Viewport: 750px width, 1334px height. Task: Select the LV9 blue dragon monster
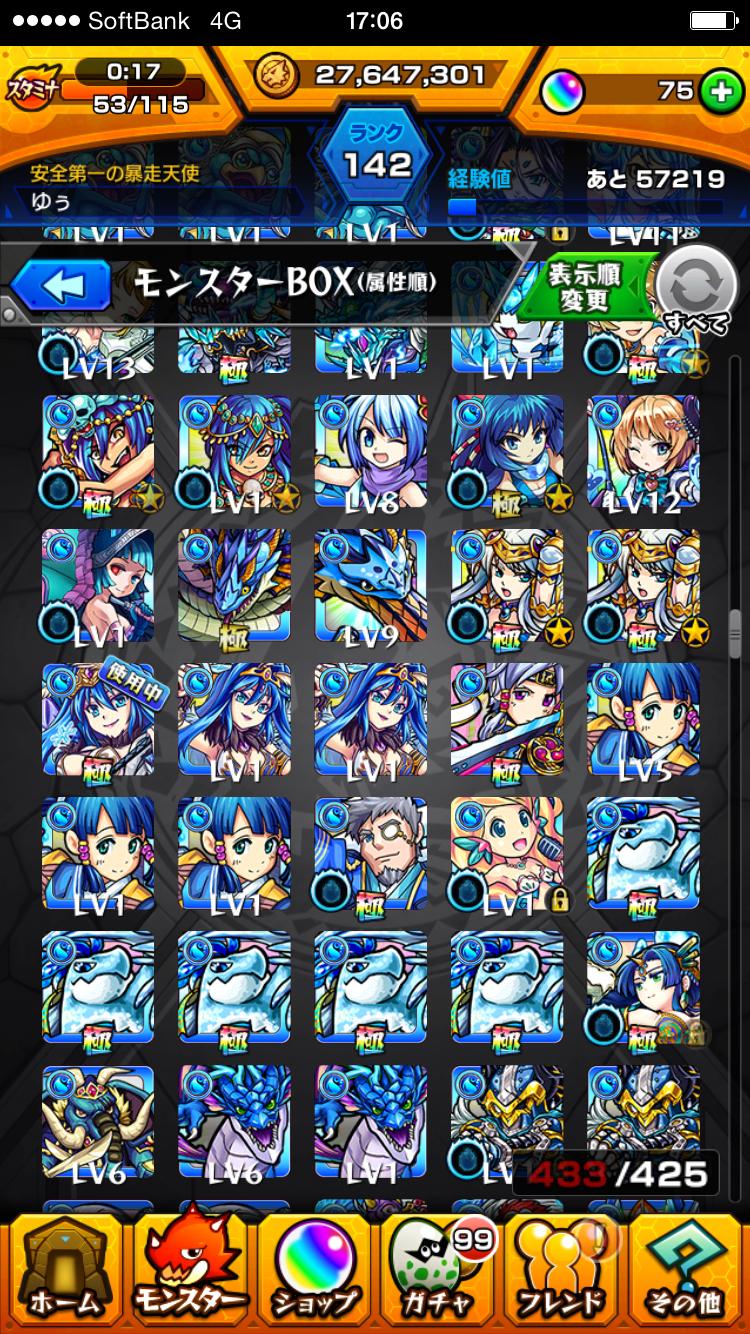click(x=371, y=586)
